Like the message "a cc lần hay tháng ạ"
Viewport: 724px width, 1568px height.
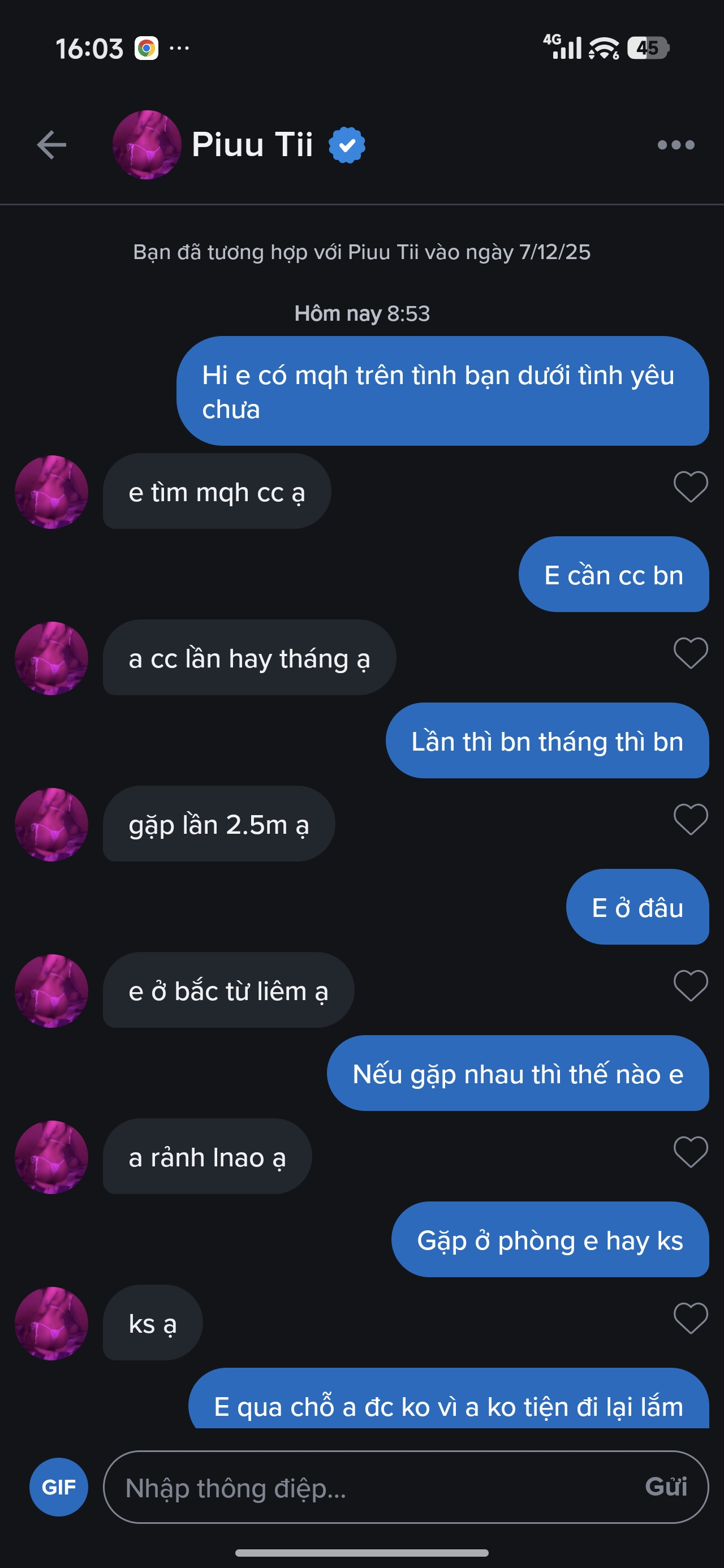691,653
